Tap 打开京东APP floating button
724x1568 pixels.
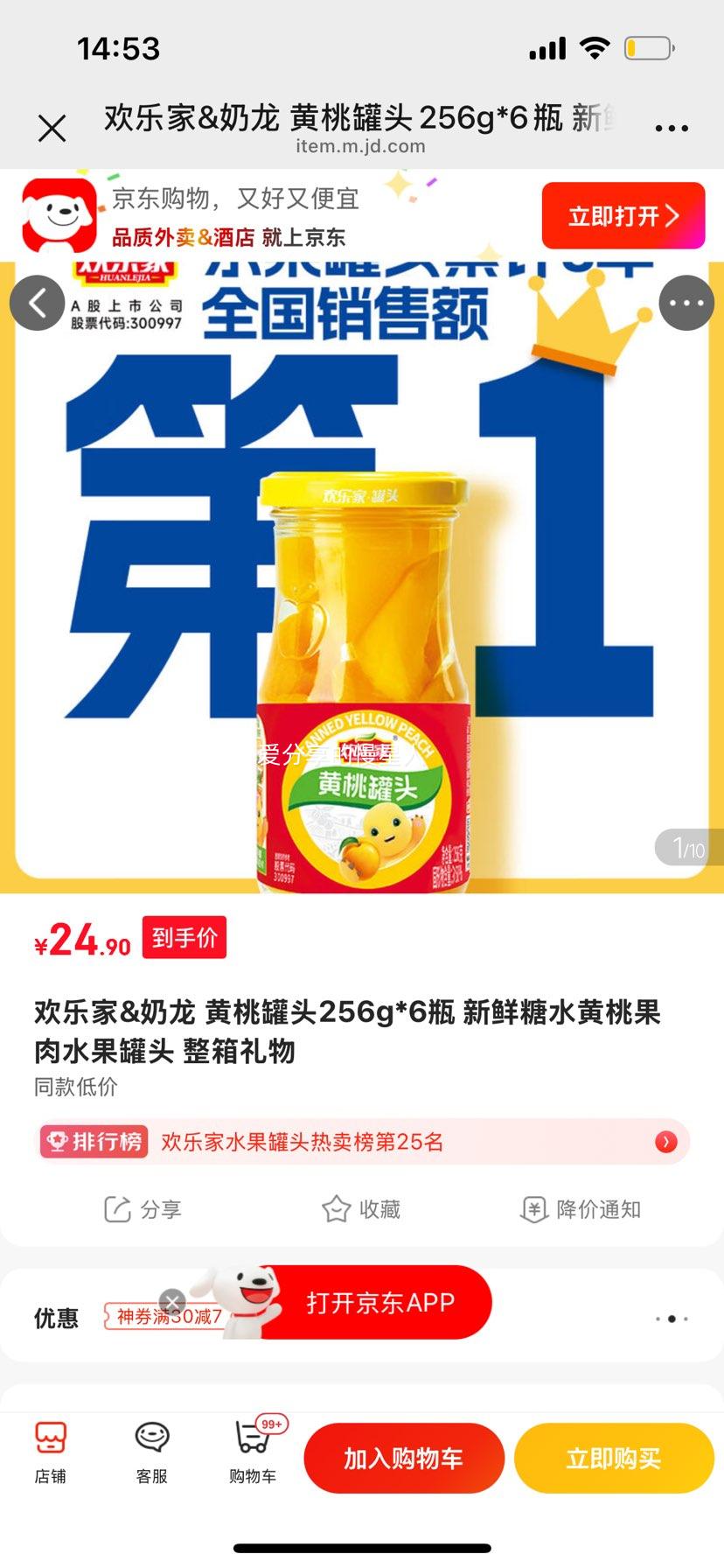381,1303
